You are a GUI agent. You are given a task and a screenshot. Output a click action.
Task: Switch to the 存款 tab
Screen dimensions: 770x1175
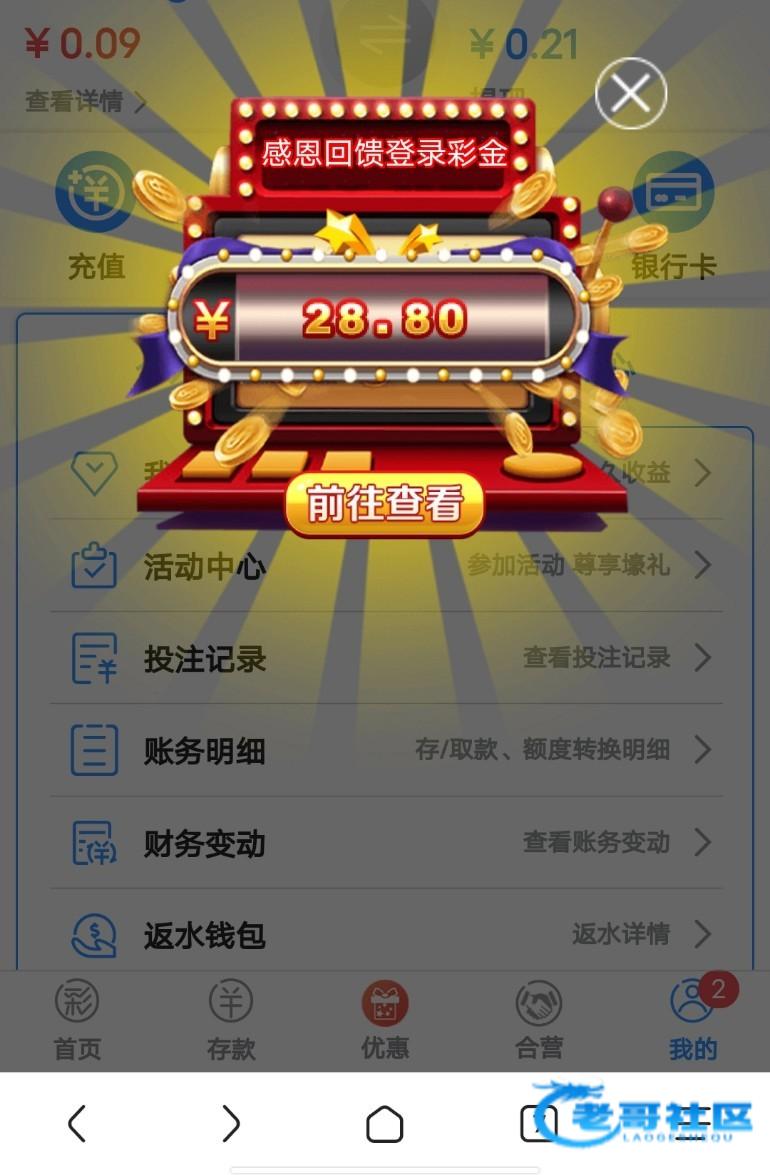231,1020
